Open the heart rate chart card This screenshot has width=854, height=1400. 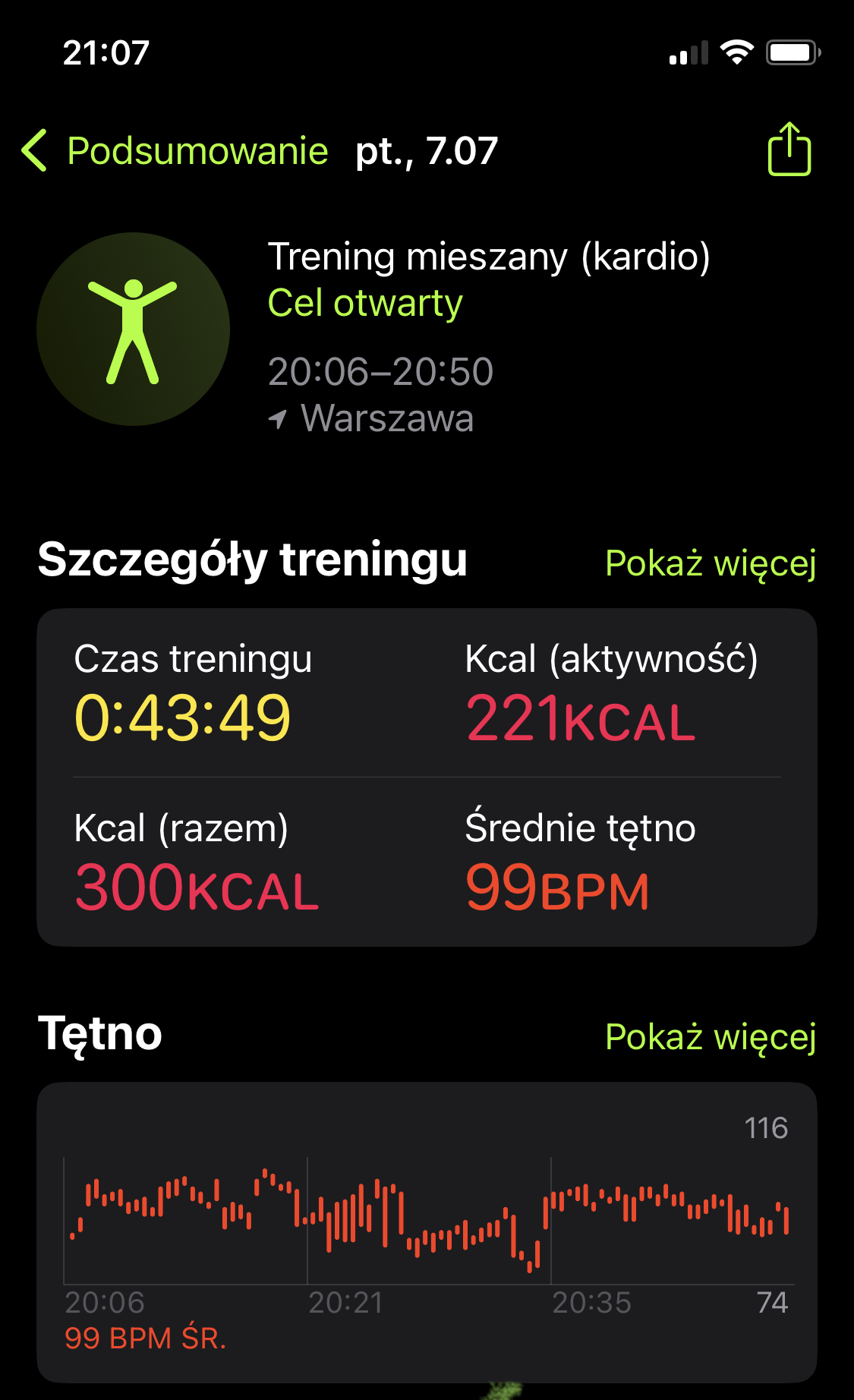[427, 1231]
